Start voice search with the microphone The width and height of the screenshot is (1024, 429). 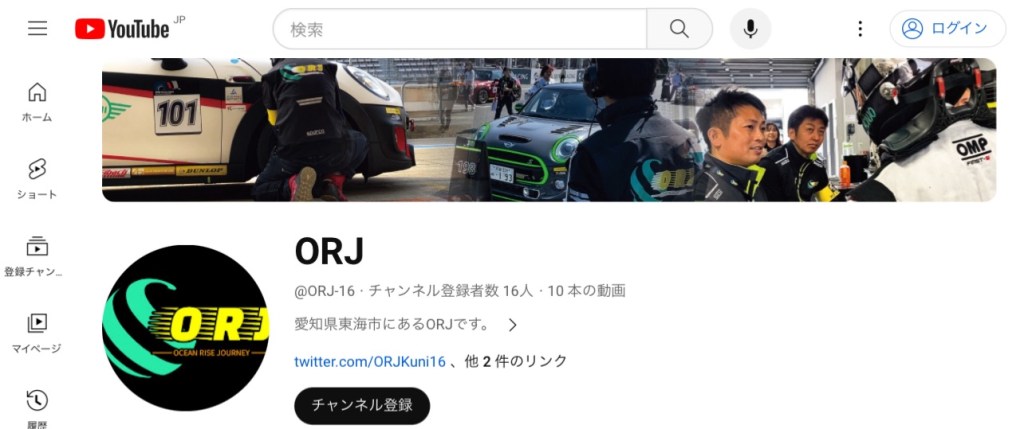[750, 29]
